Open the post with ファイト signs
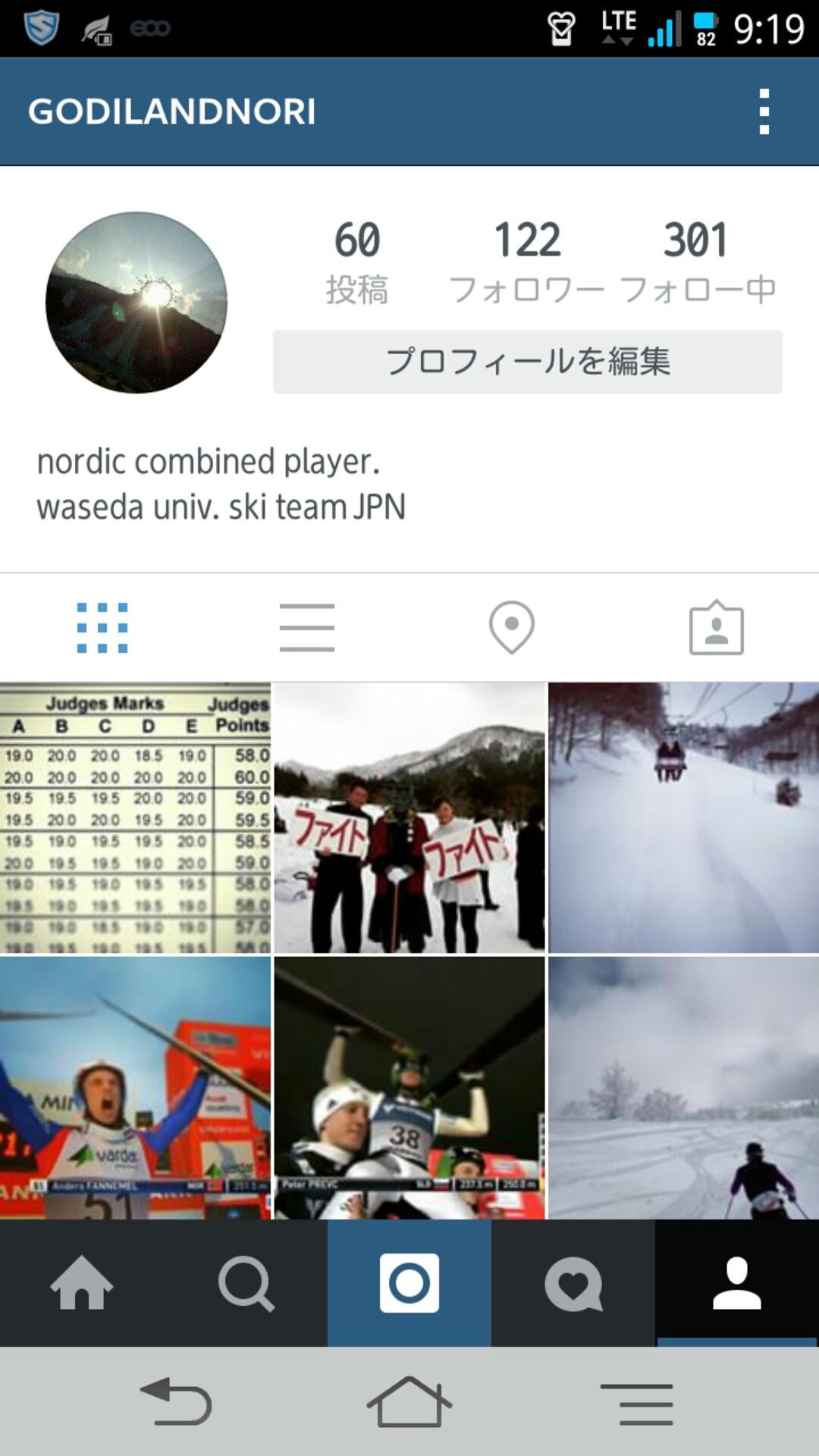This screenshot has height=1456, width=819. click(x=409, y=817)
